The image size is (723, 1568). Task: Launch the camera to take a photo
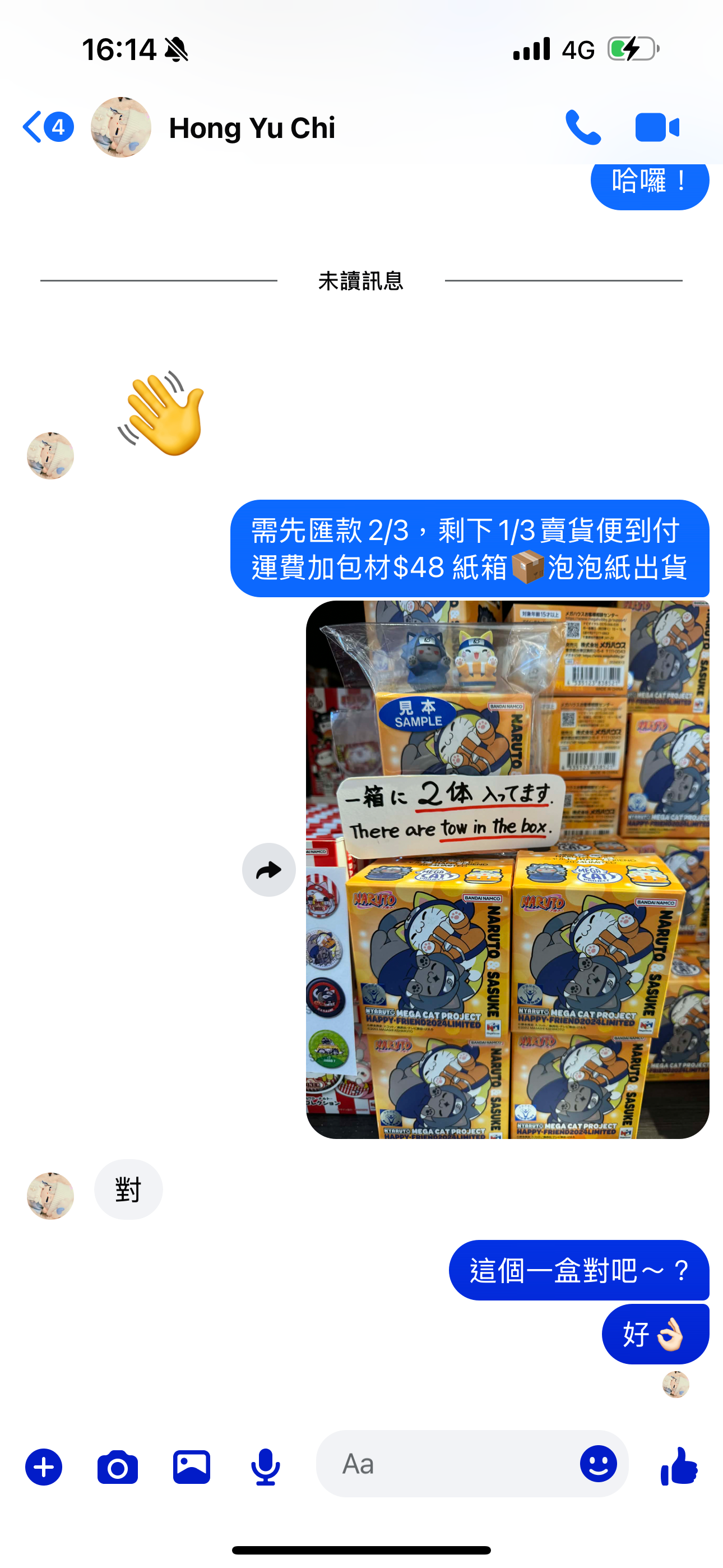tap(118, 1467)
